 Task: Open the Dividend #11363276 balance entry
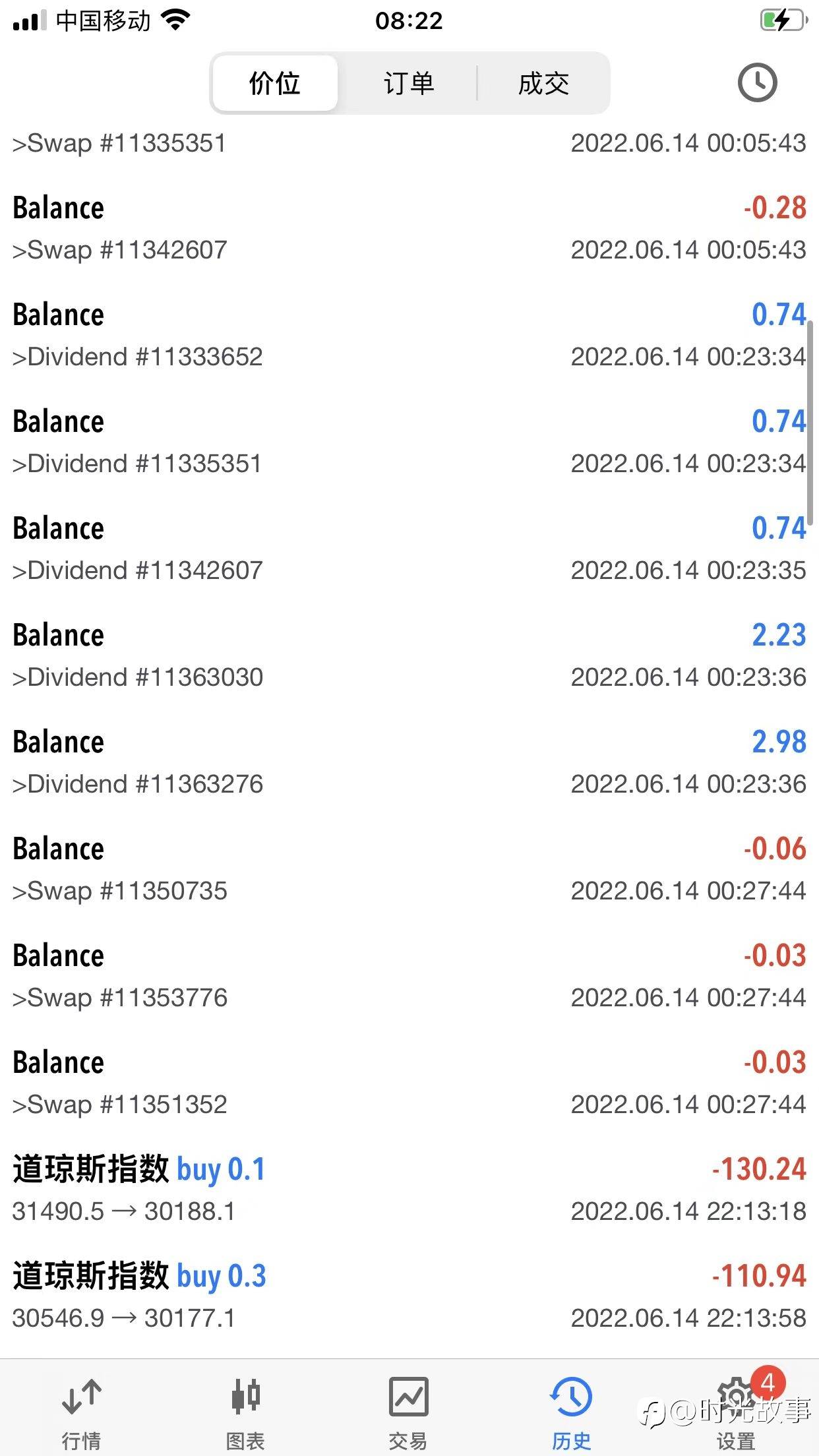(409, 762)
